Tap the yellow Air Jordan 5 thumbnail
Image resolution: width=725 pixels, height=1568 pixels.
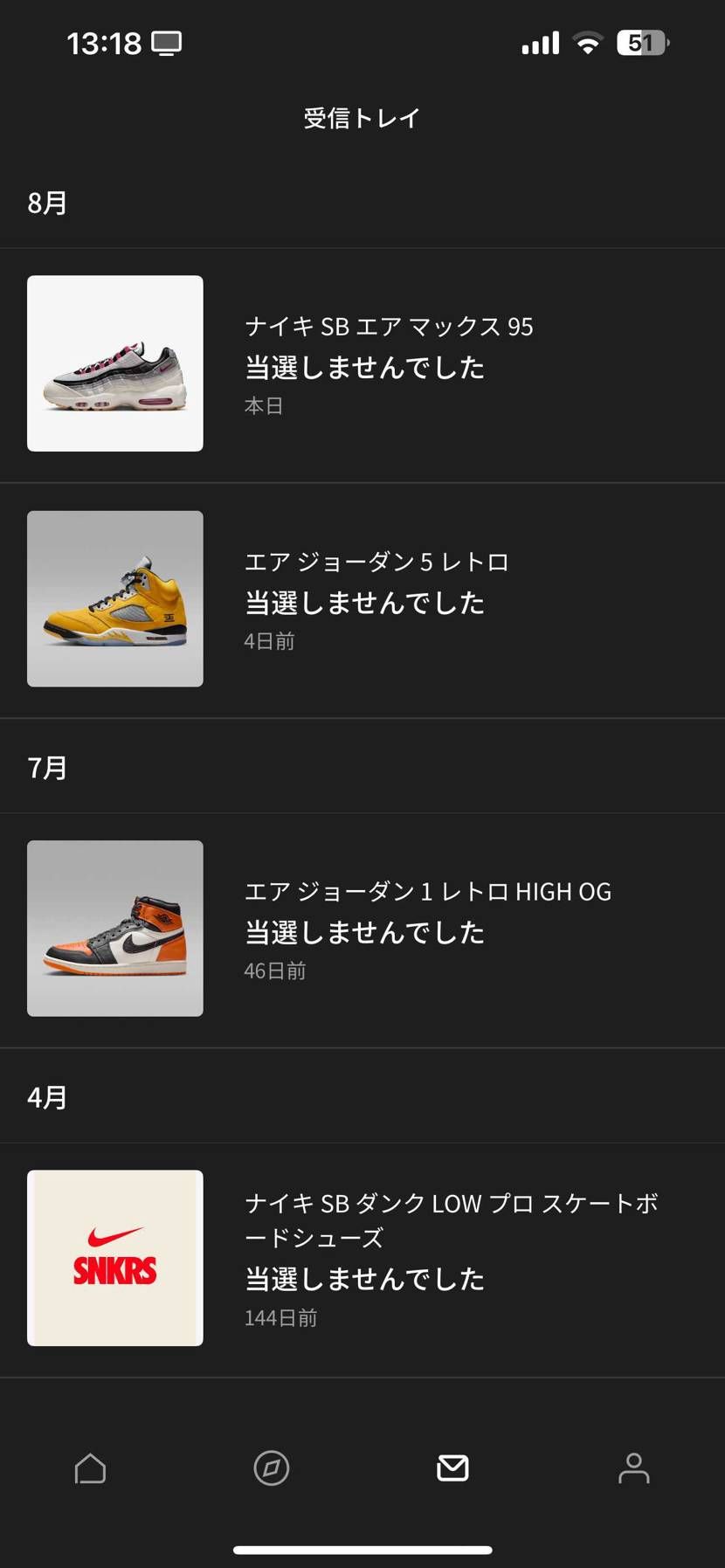(114, 599)
